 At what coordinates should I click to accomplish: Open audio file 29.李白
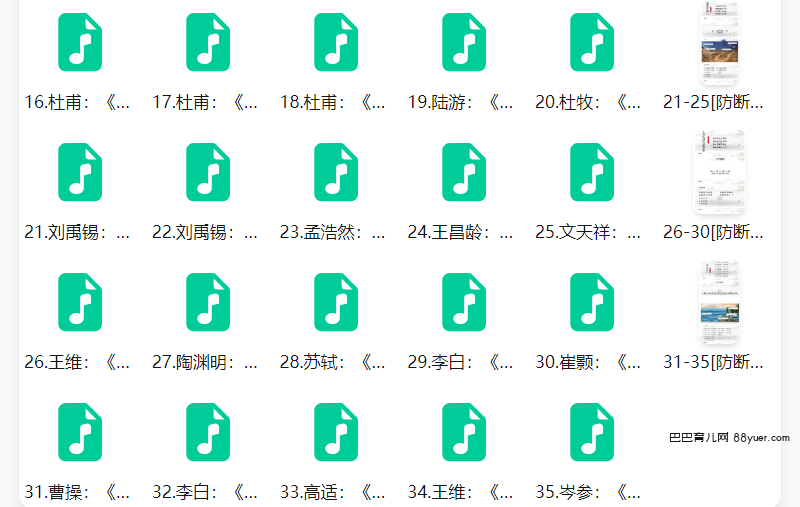click(x=464, y=302)
